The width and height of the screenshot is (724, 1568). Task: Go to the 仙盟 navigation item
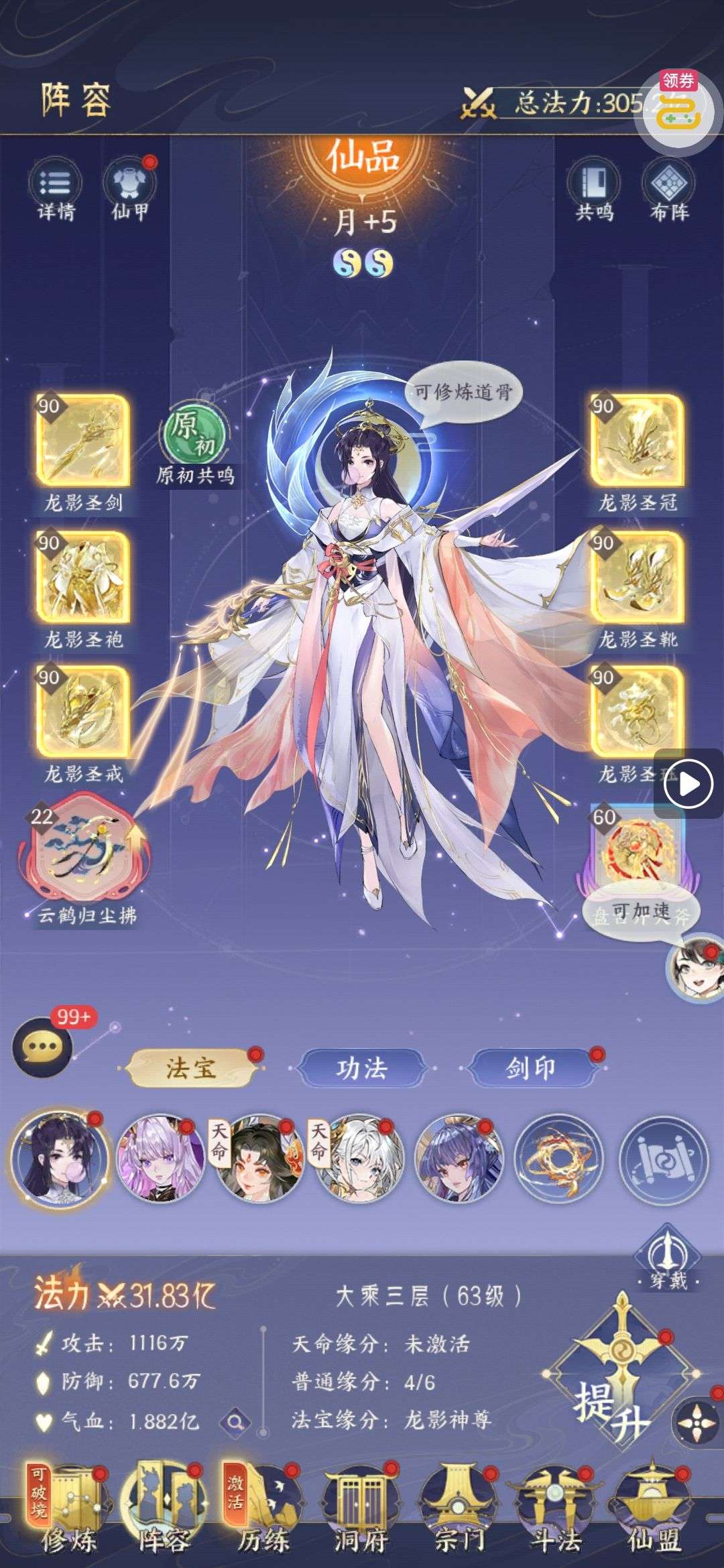[x=654, y=1516]
